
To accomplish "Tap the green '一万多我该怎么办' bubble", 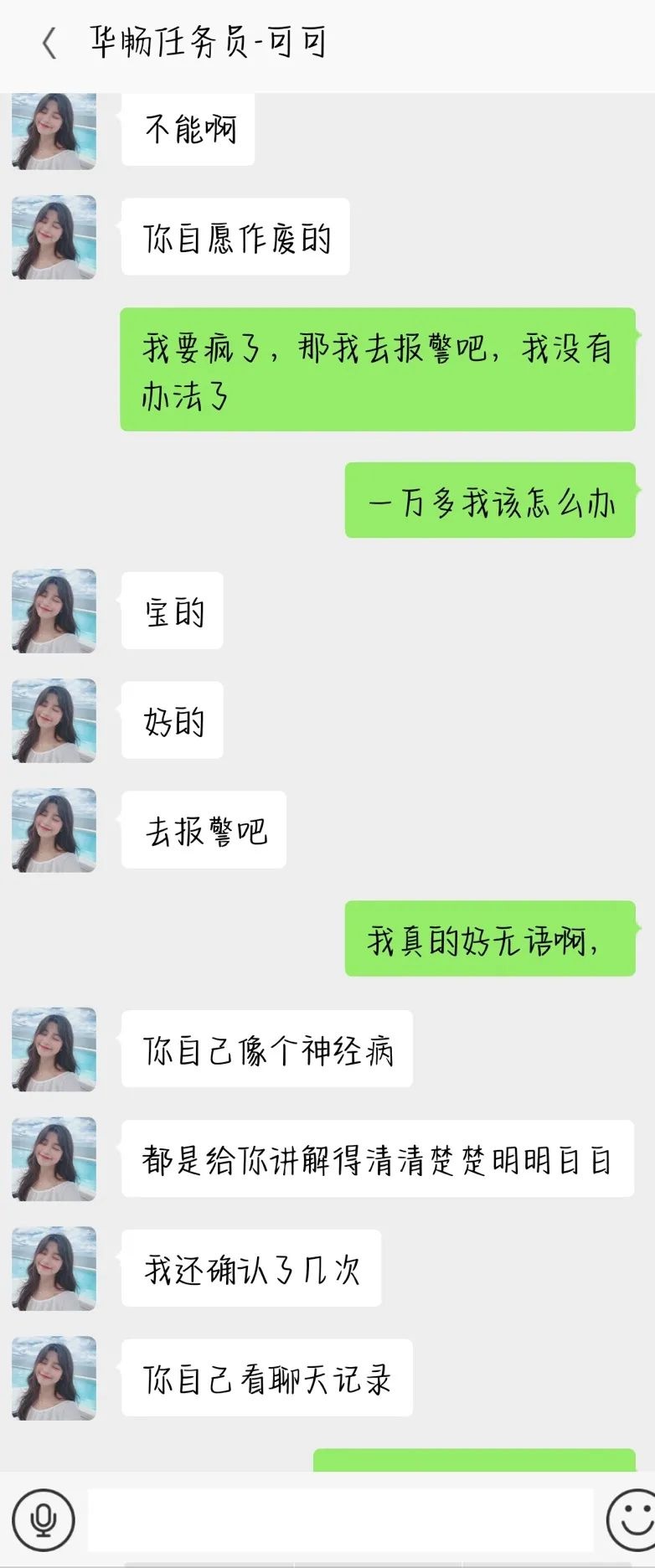I will point(490,503).
